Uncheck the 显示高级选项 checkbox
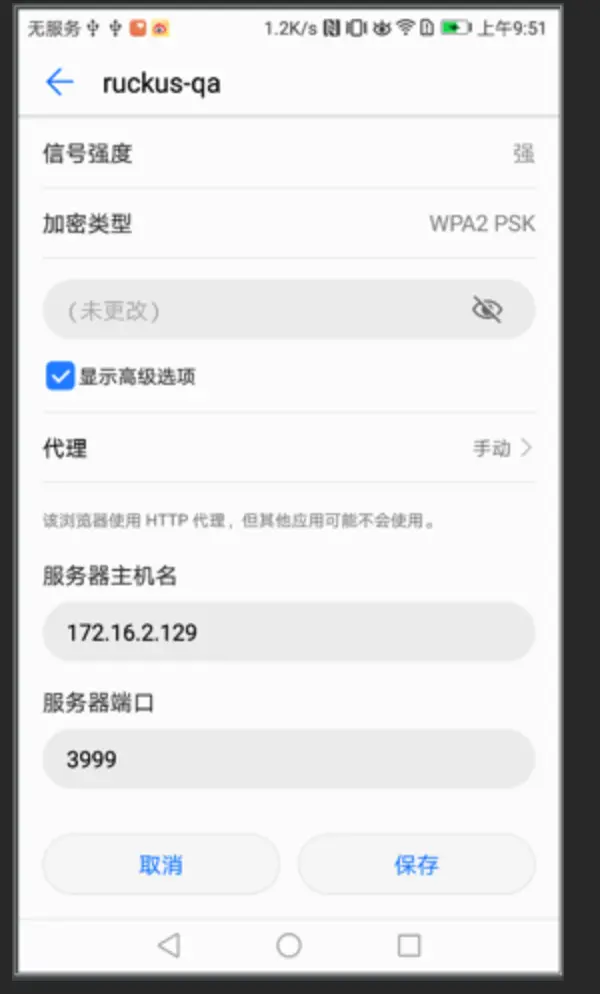Viewport: 600px width, 994px height. 60,376
